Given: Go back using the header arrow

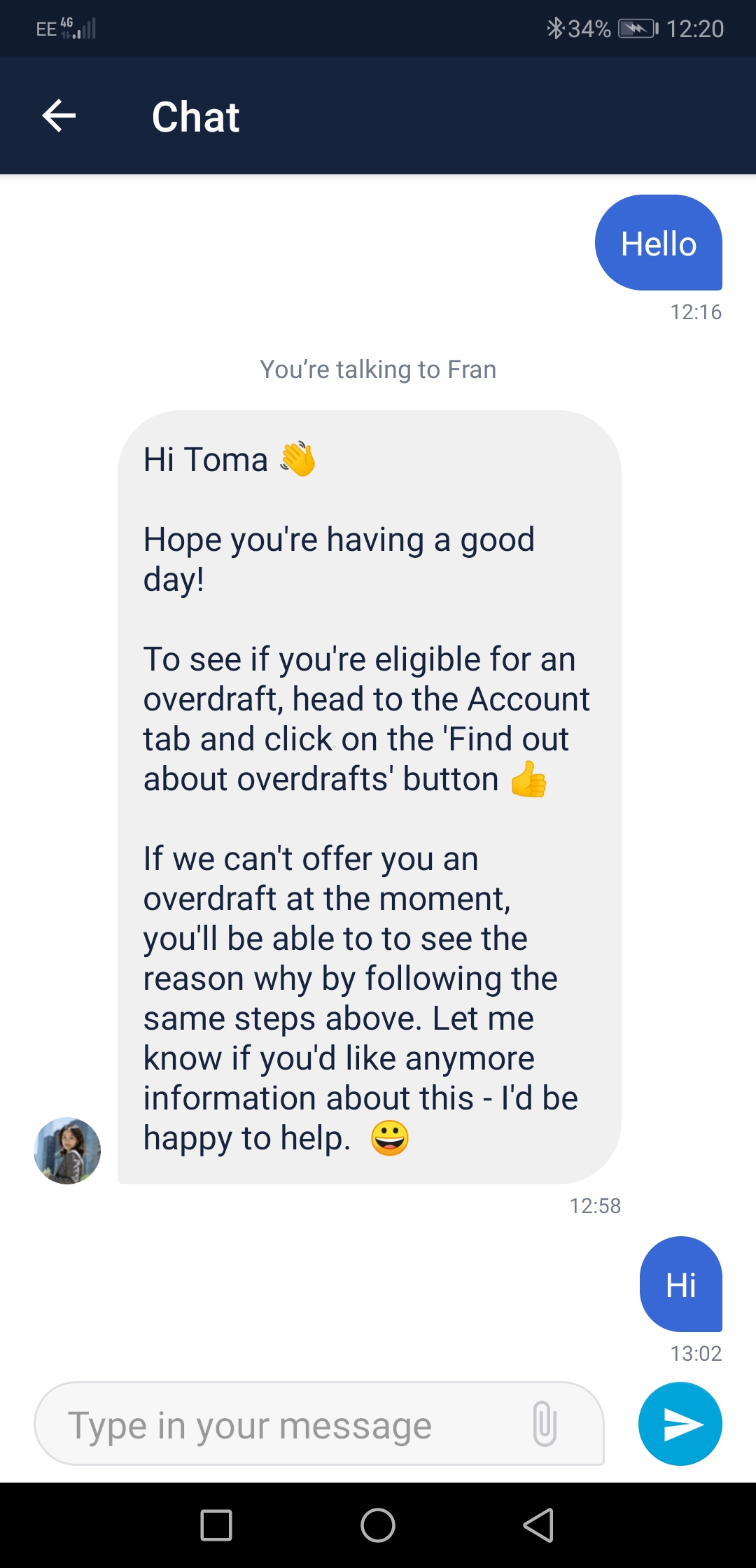Looking at the screenshot, I should 59,115.
